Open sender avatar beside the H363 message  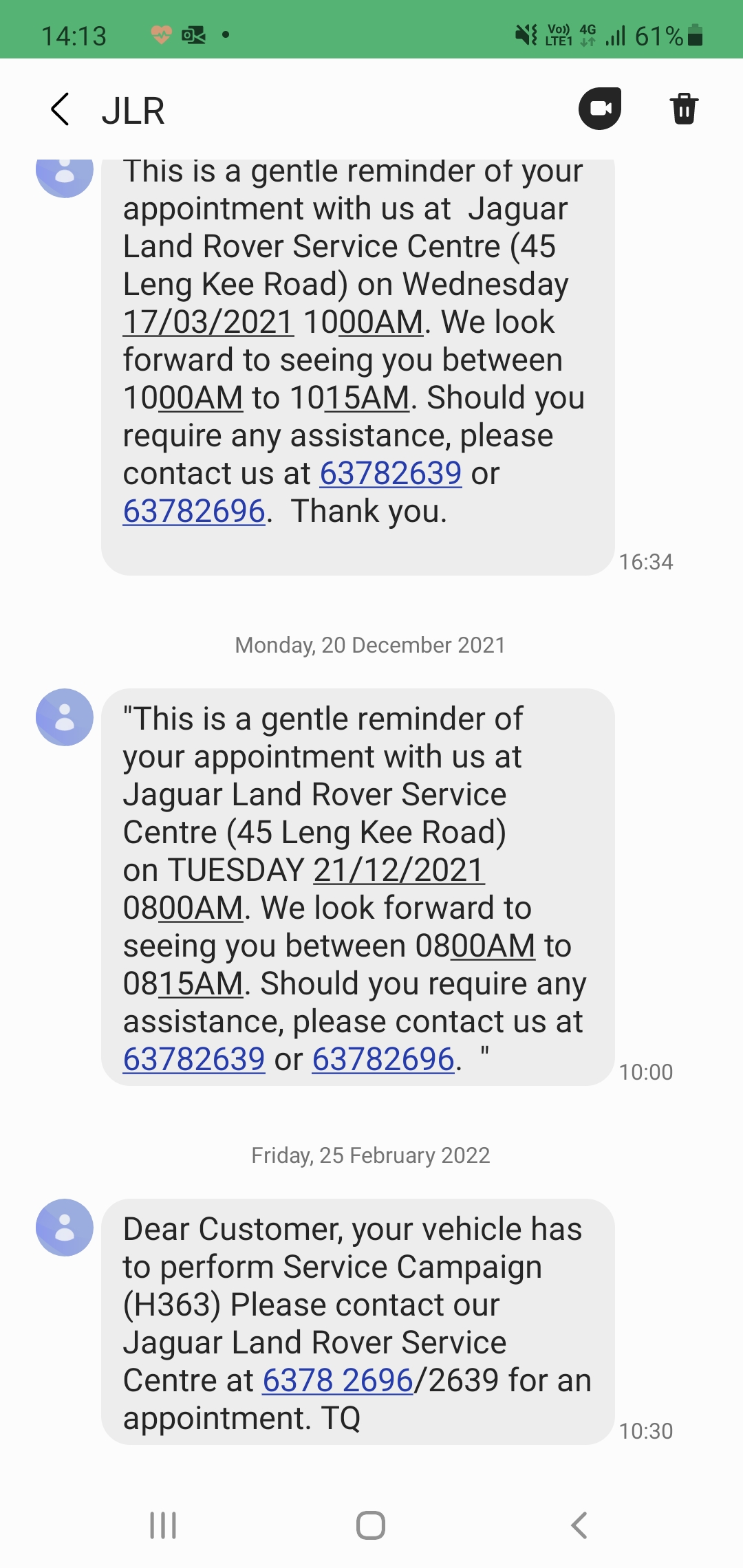click(x=65, y=1228)
